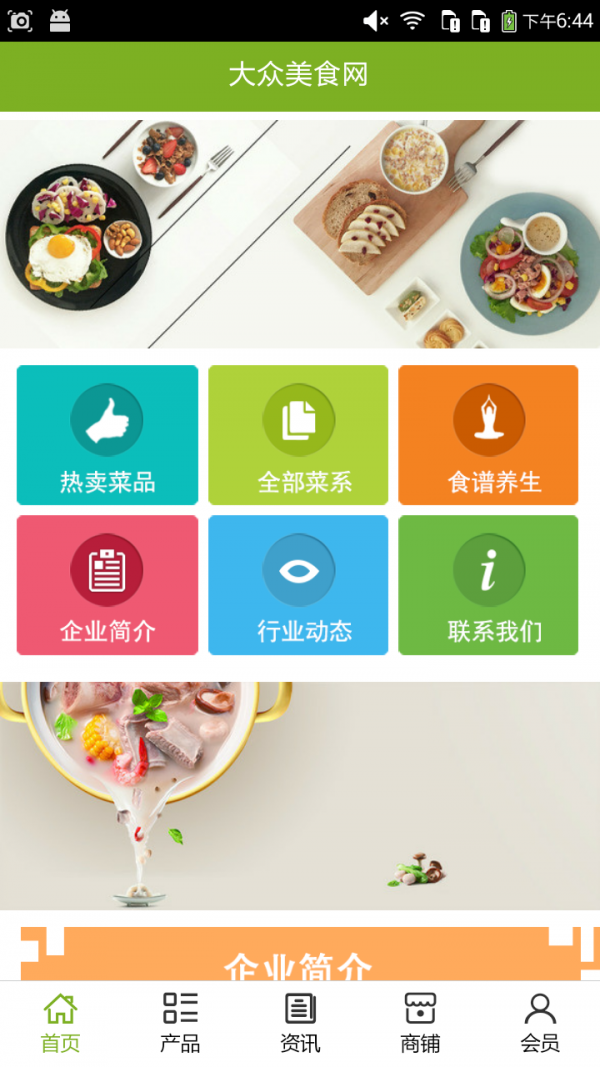Screen dimensions: 600x1067
Task: Open the 食谱养生 tile
Action: point(488,435)
